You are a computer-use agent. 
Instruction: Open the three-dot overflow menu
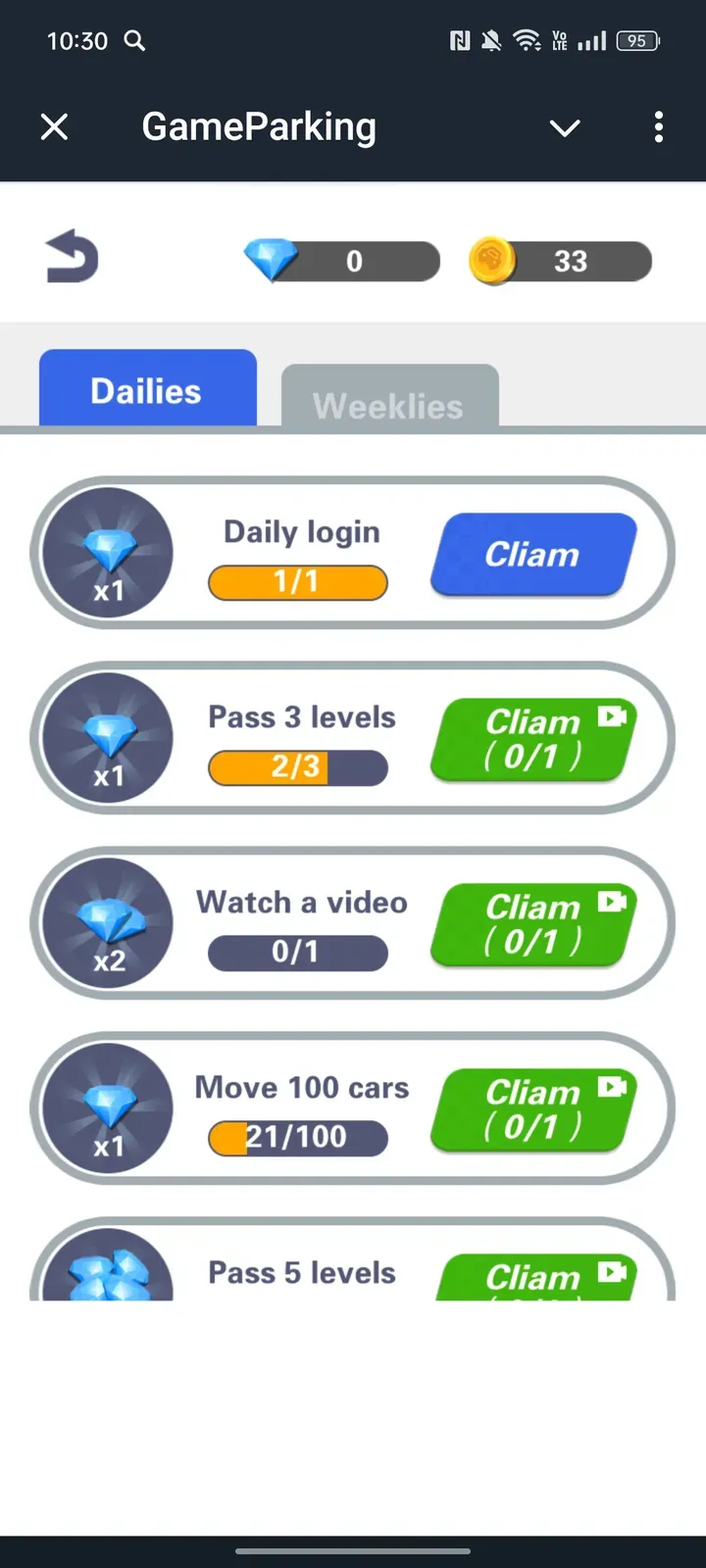point(658,126)
